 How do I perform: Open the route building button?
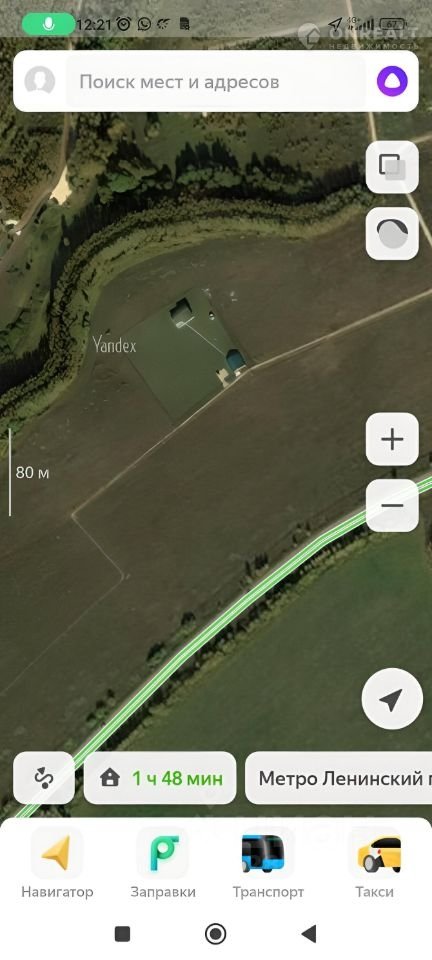coord(44,778)
